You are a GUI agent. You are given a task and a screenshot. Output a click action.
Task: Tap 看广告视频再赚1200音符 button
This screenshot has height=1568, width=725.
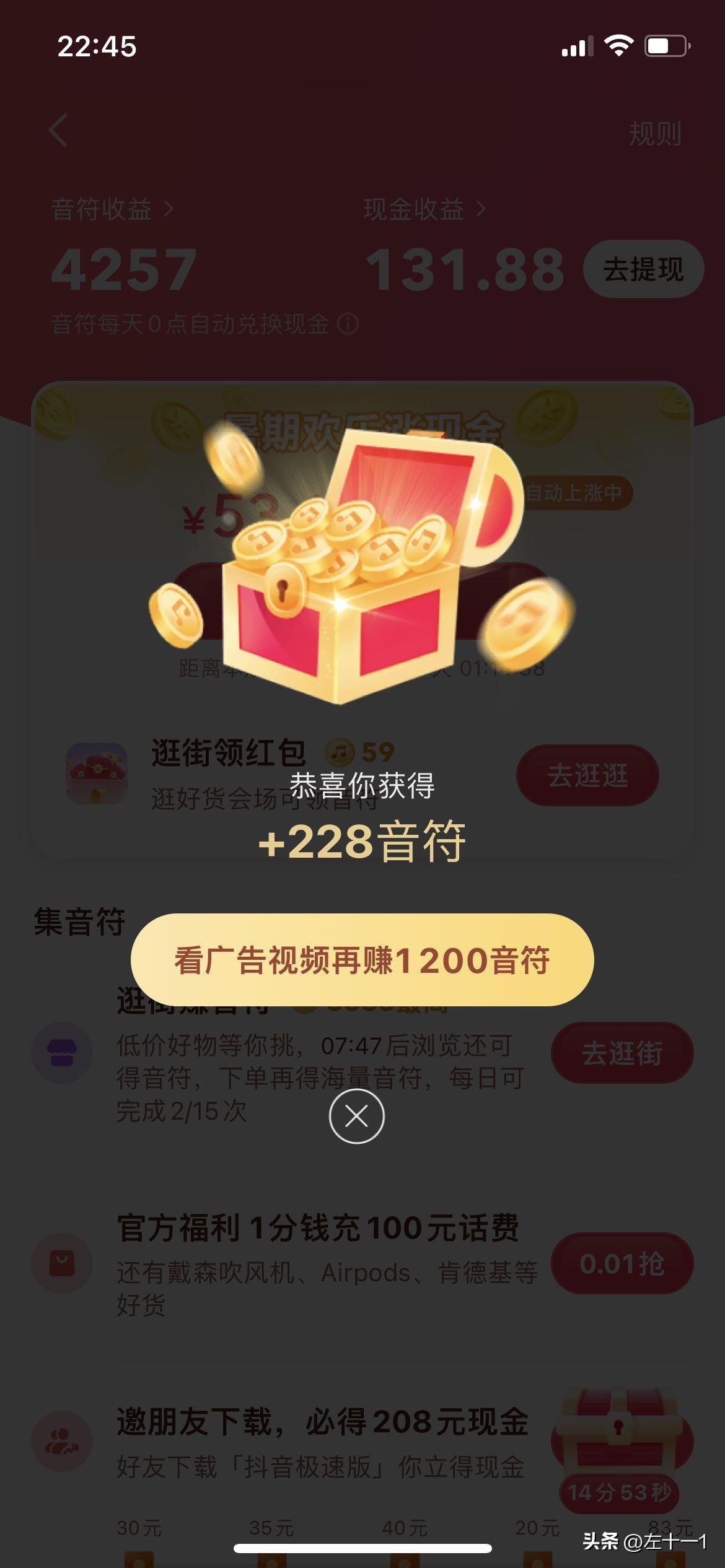tap(362, 960)
